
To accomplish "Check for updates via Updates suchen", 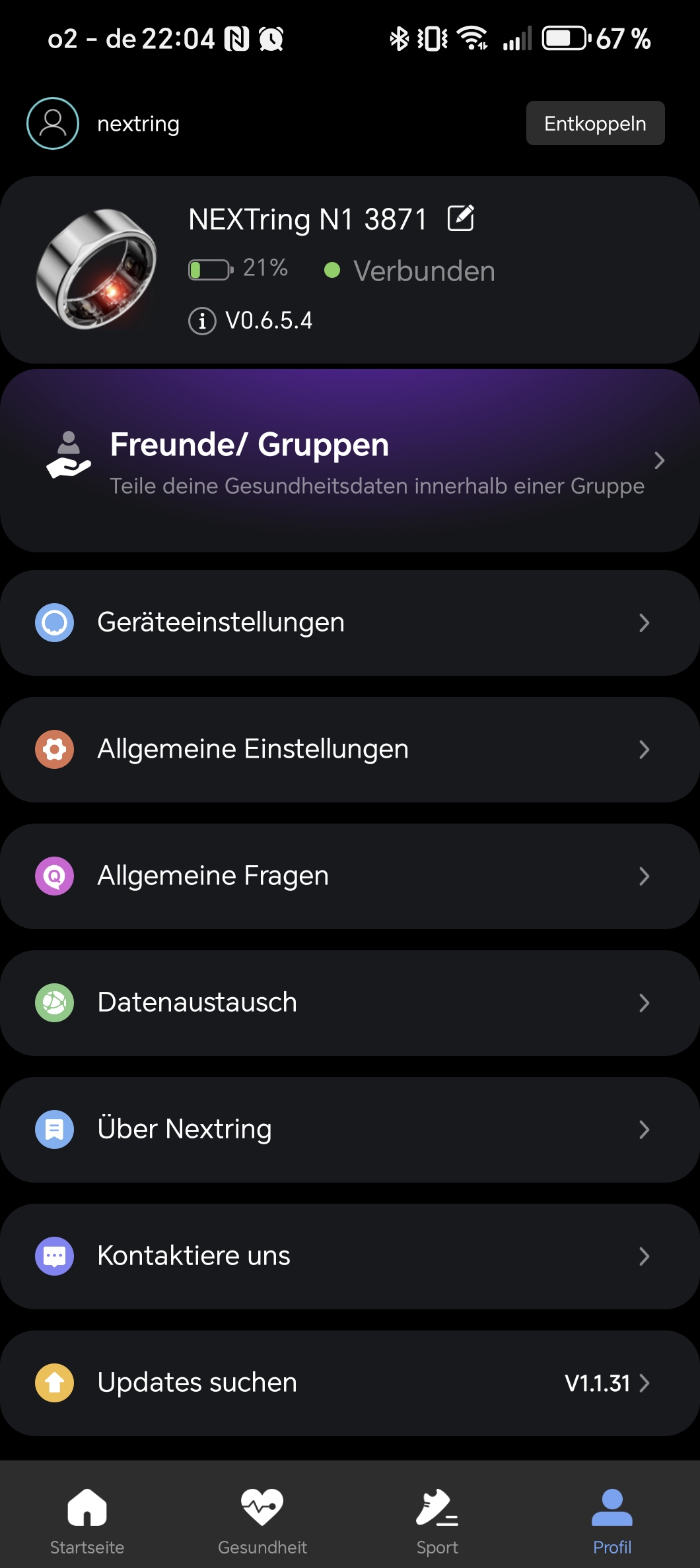I will pos(350,1383).
